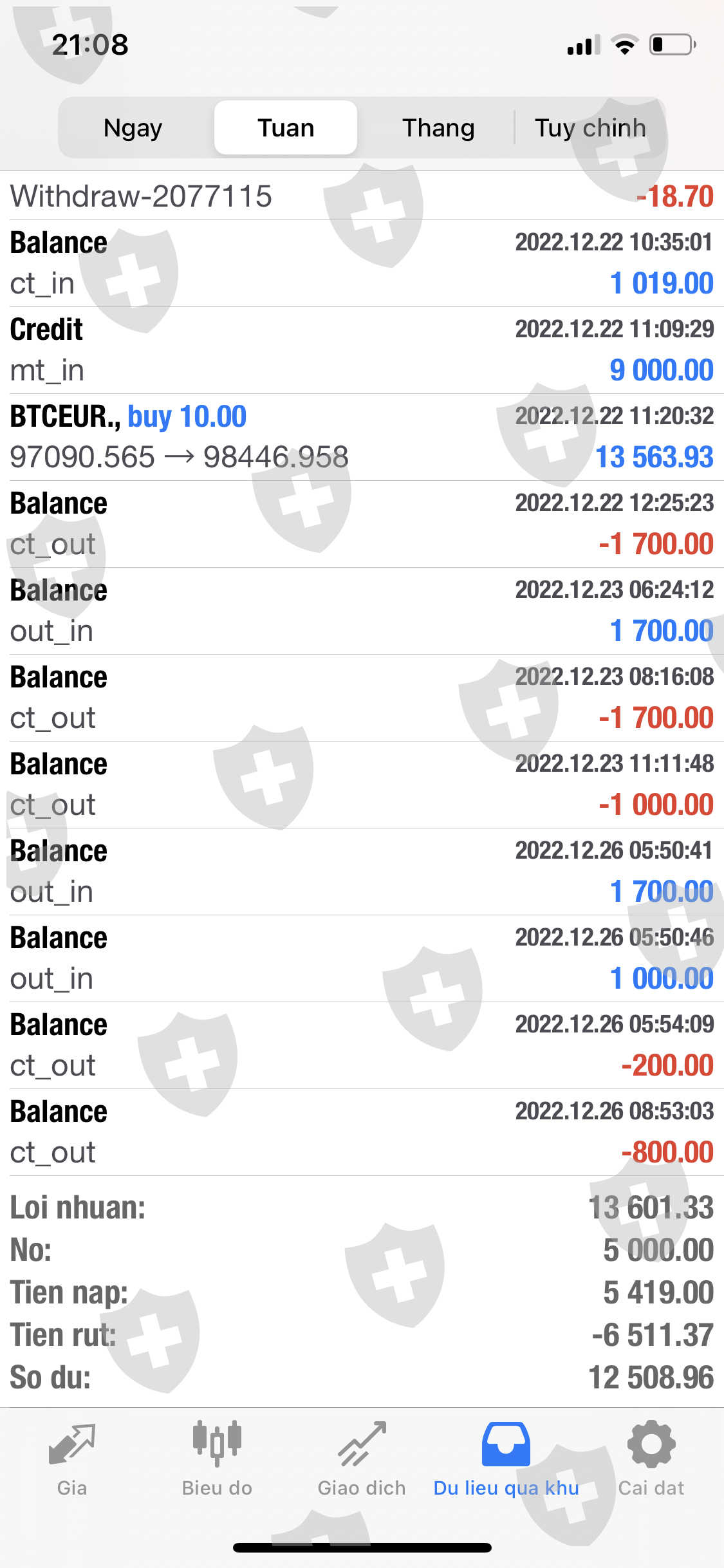Open the ct_out -200.00 balance entry

pos(362,1045)
